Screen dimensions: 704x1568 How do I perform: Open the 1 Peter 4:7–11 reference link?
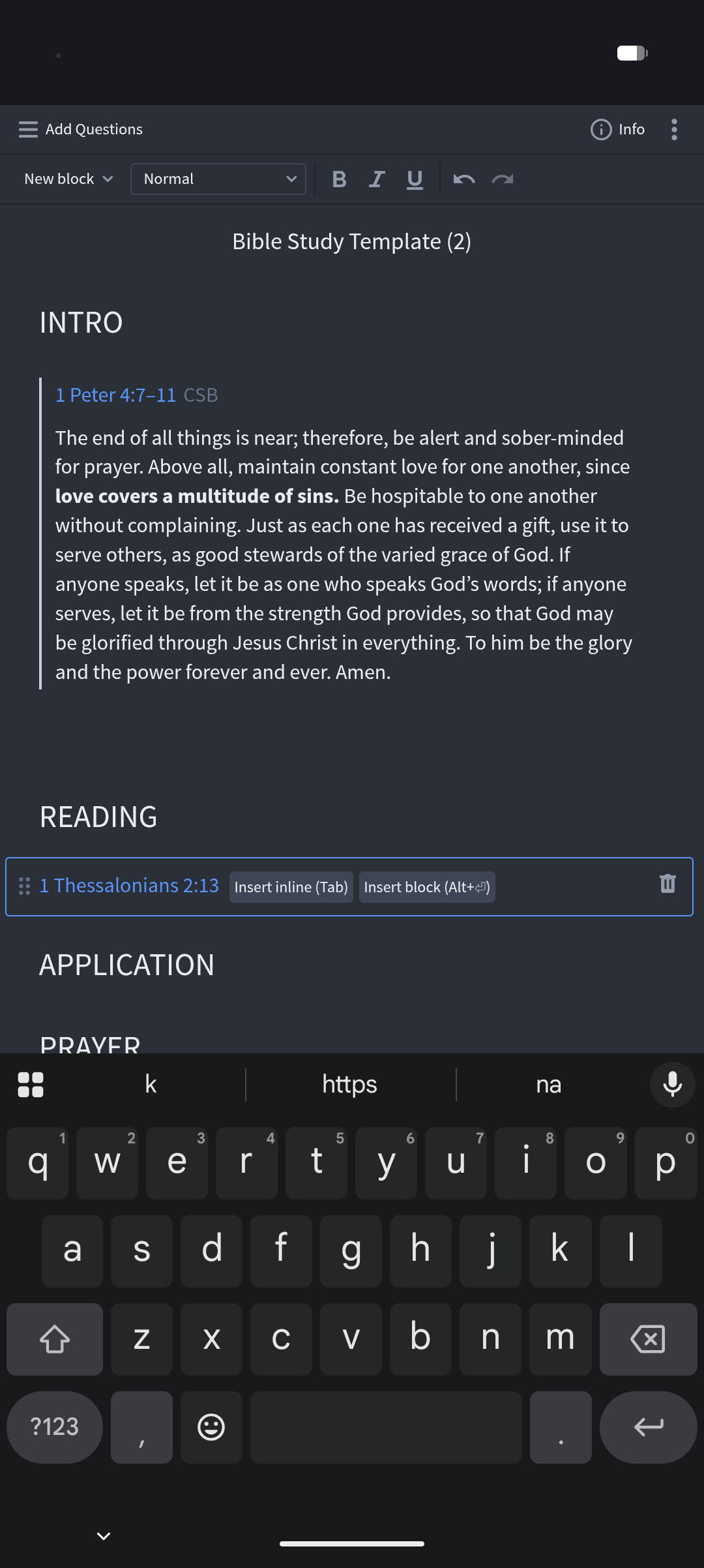[x=115, y=395]
